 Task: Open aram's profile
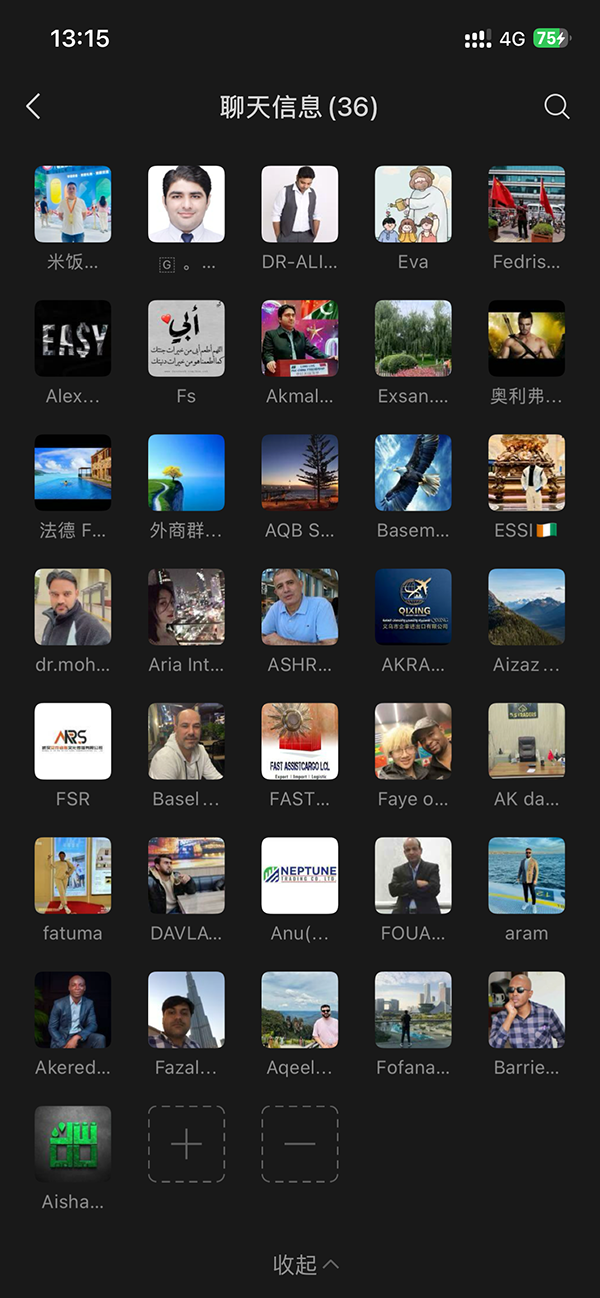(x=526, y=875)
